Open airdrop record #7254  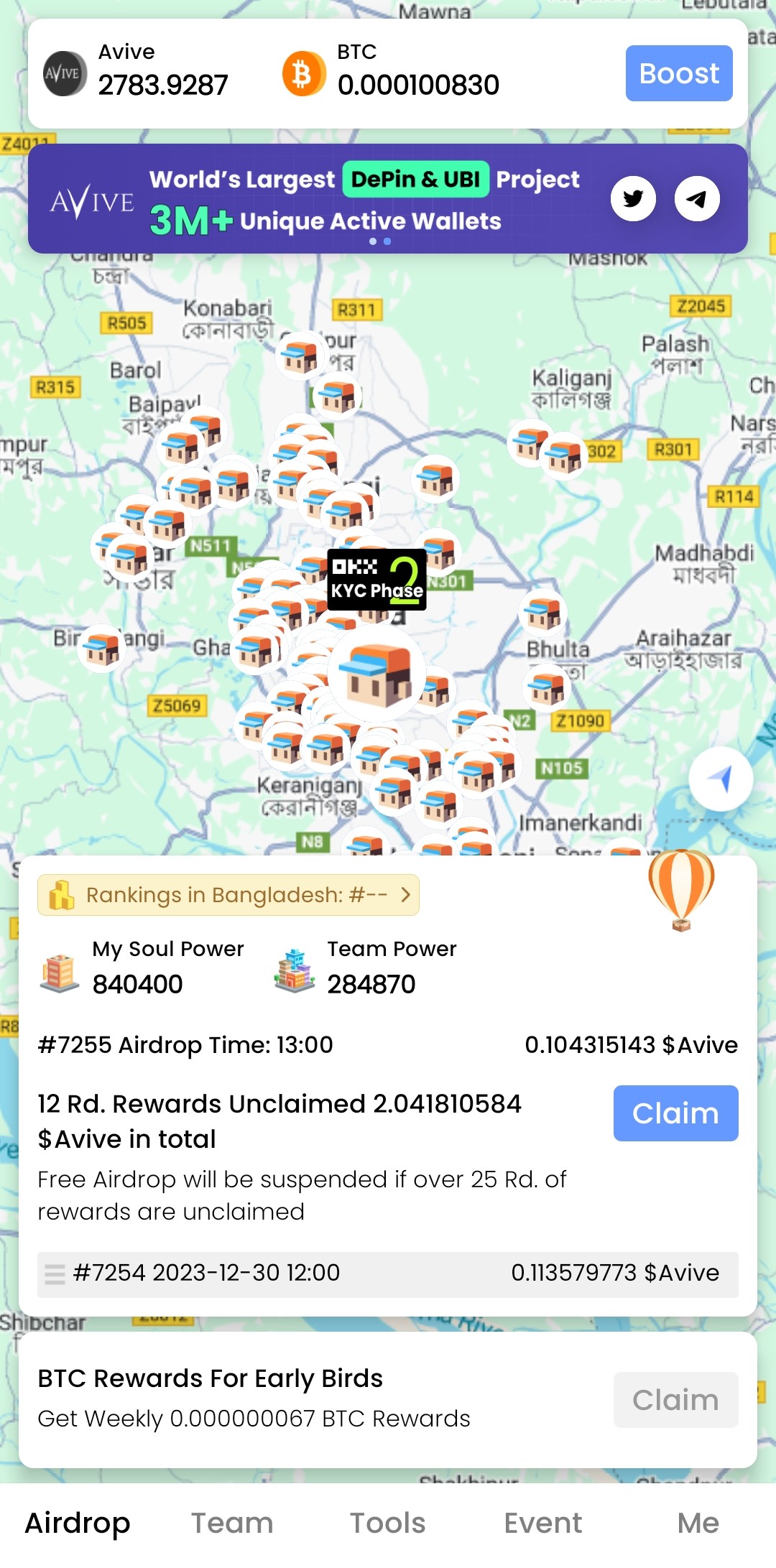[387, 1273]
